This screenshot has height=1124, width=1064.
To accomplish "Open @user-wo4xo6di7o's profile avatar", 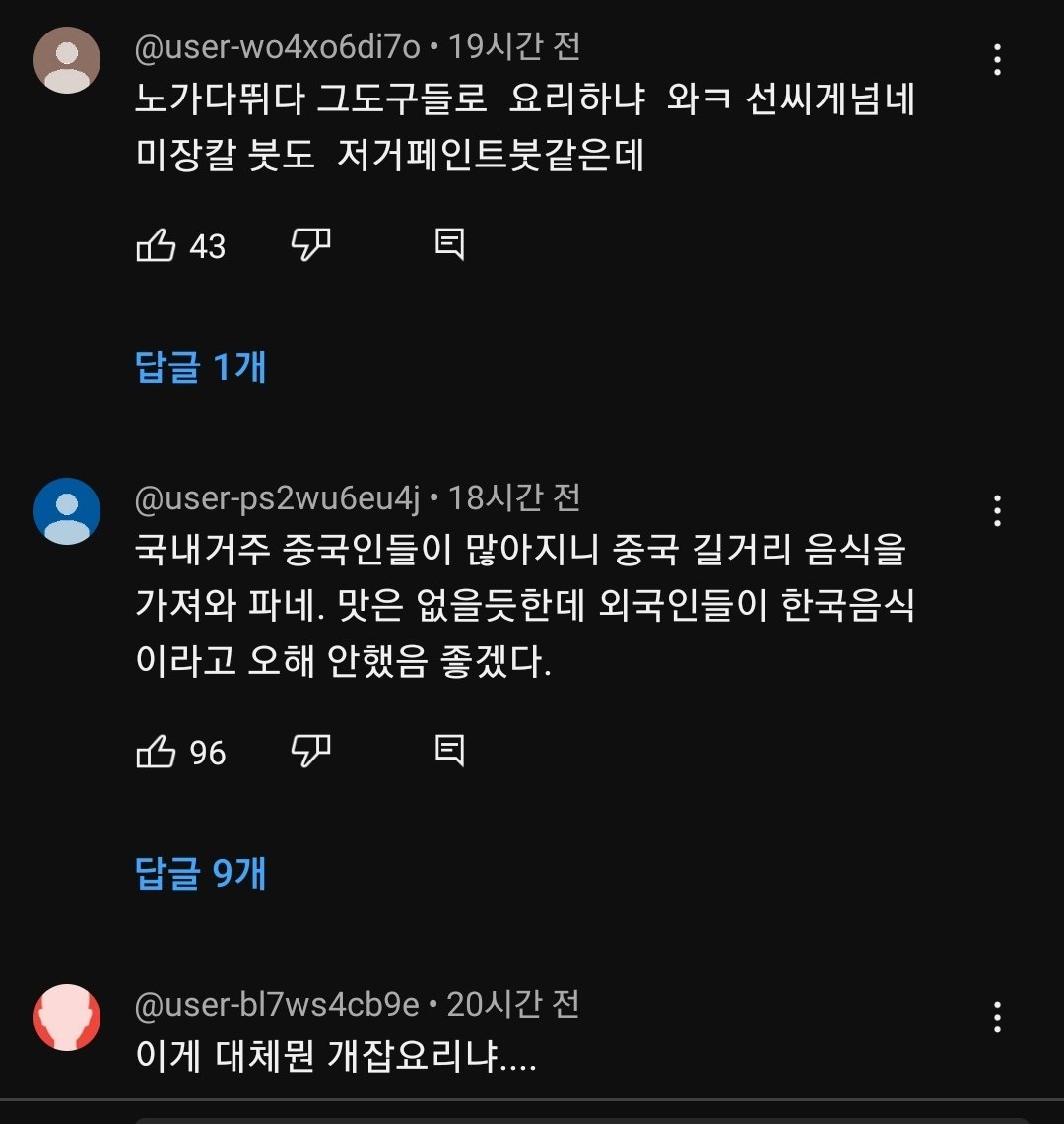I will [67, 60].
